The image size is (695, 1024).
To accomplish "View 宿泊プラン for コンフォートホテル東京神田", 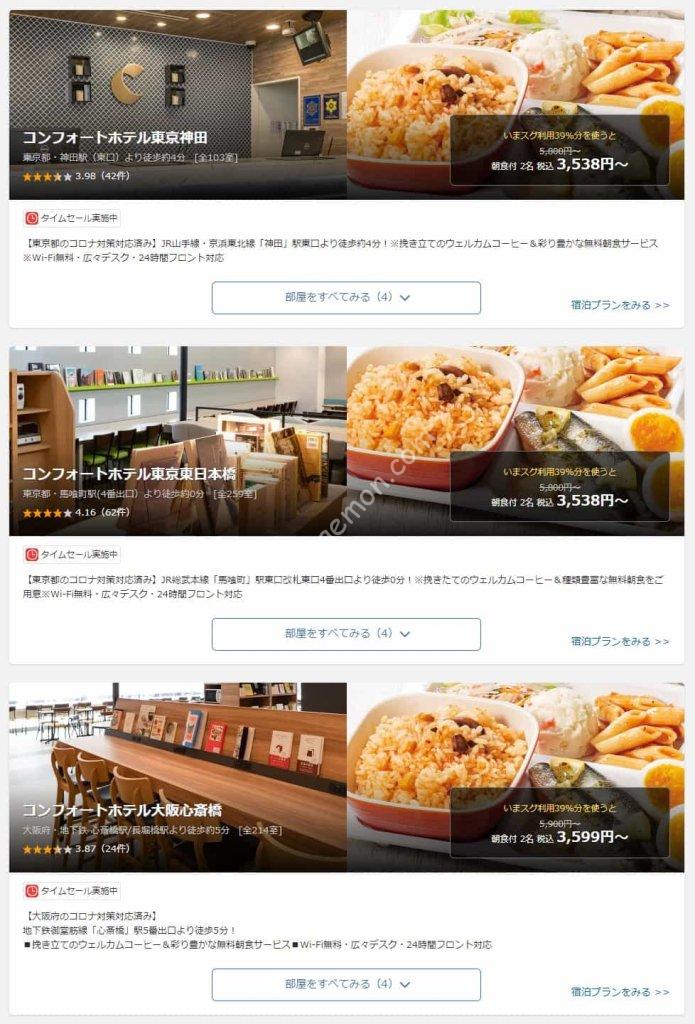I will pyautogui.click(x=620, y=305).
